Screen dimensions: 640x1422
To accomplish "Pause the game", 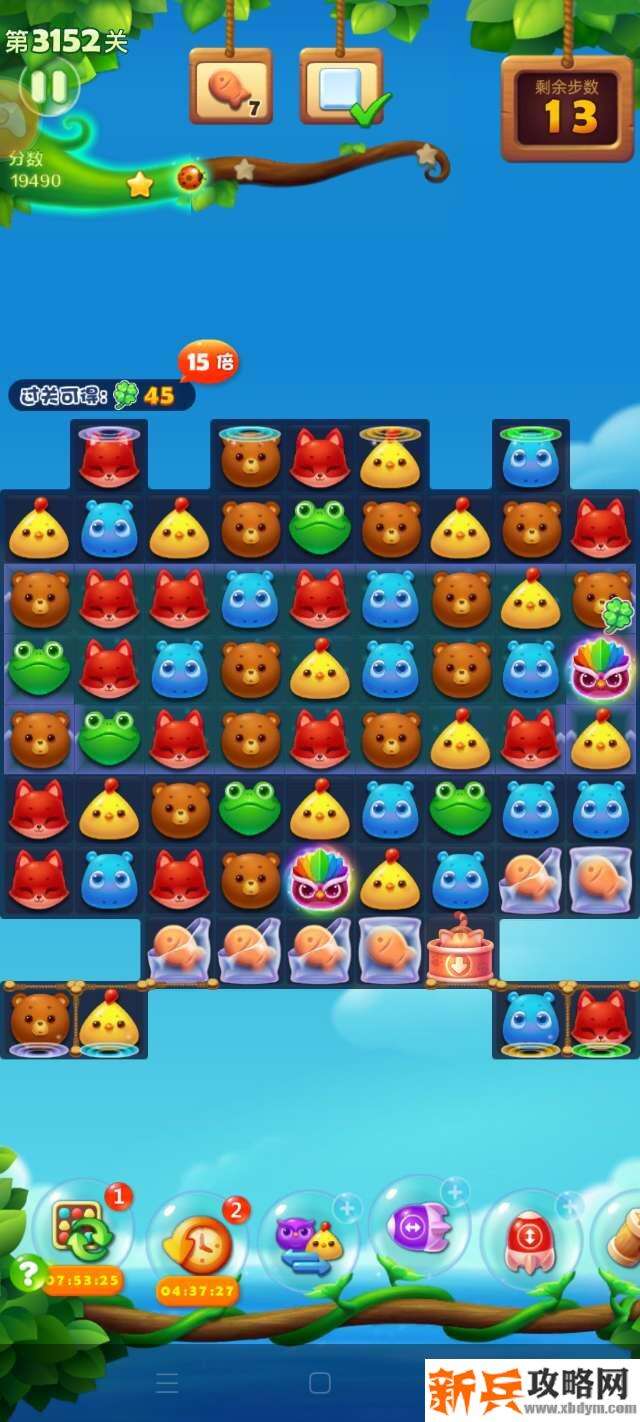I will (48, 87).
